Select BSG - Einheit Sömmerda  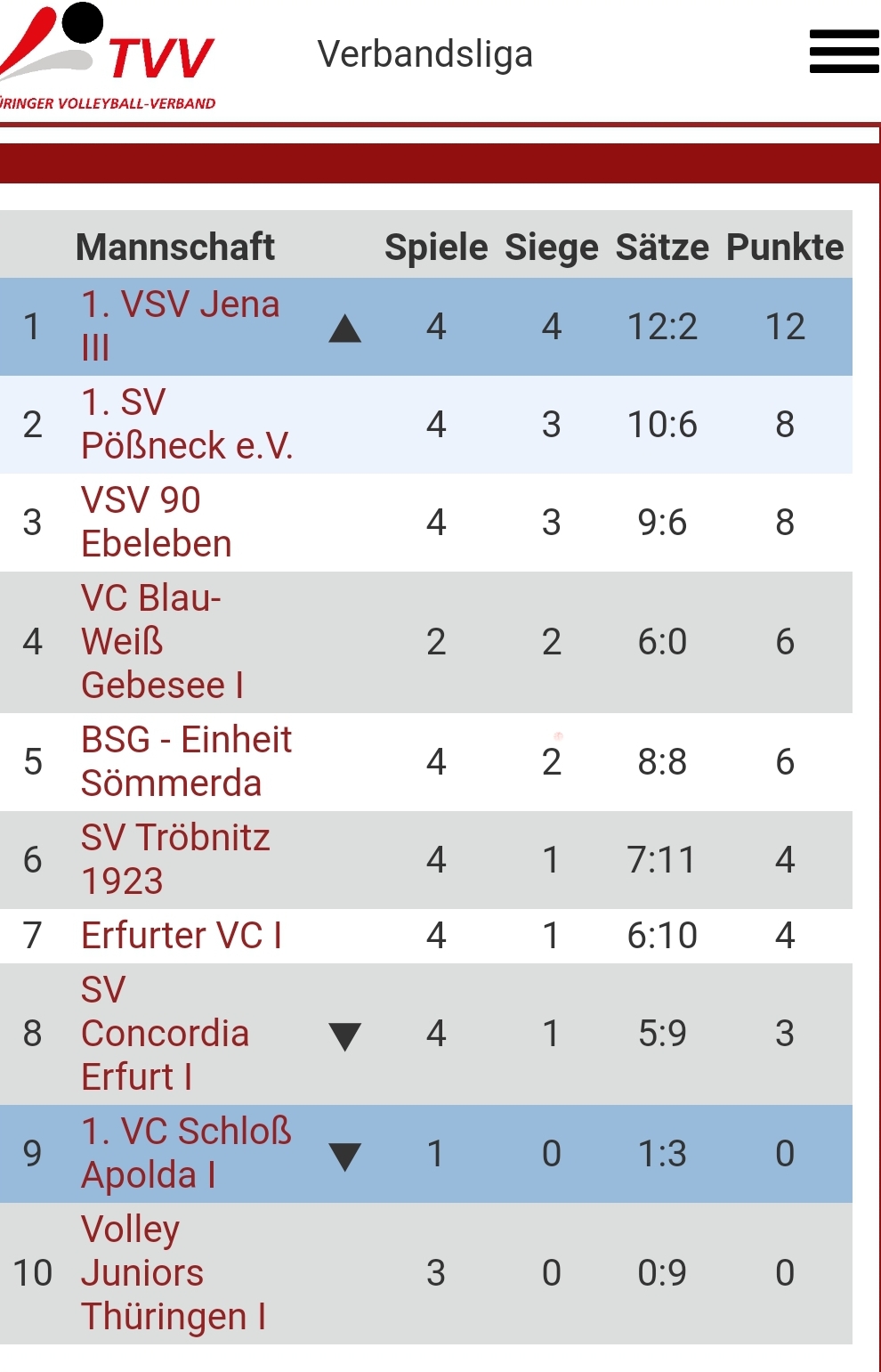186,761
